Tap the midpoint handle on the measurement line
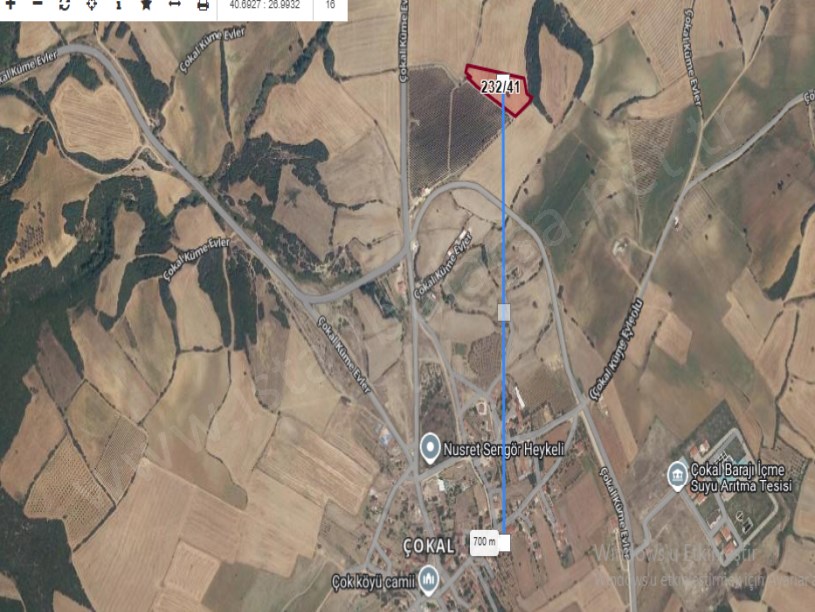The image size is (815, 612). click(x=504, y=312)
